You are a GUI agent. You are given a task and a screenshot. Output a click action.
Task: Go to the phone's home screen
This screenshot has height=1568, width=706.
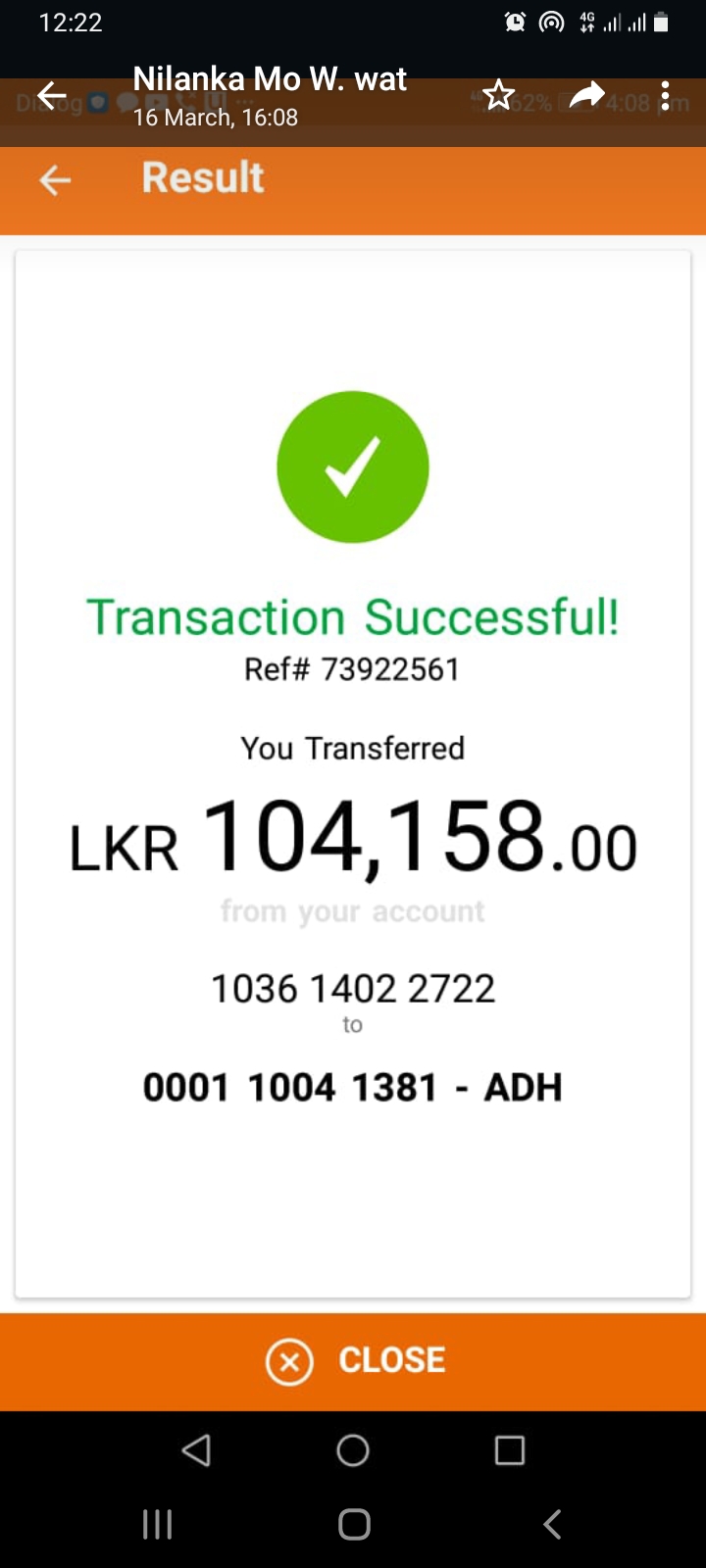click(354, 1524)
